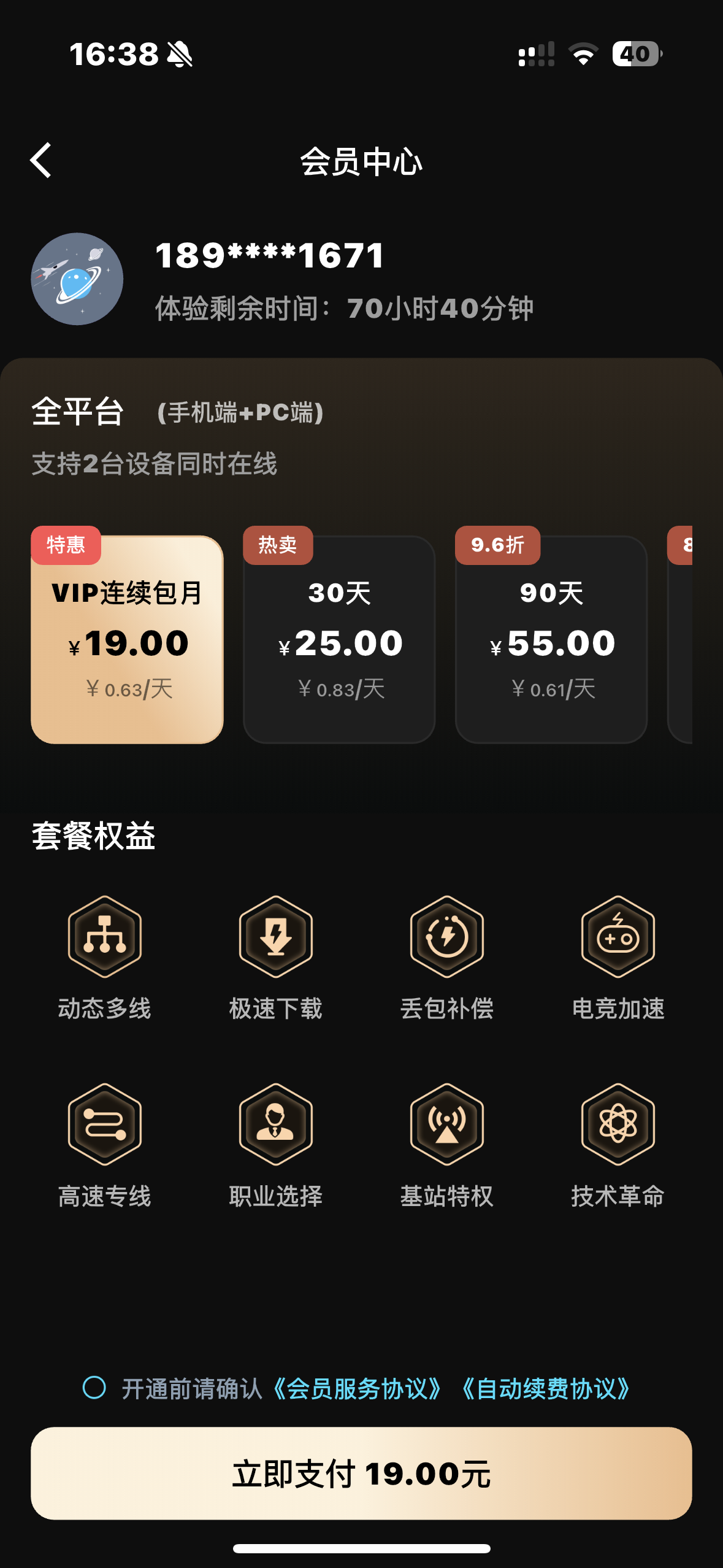Go back from 会员中心
Screen dimensions: 723x1568
point(41,161)
